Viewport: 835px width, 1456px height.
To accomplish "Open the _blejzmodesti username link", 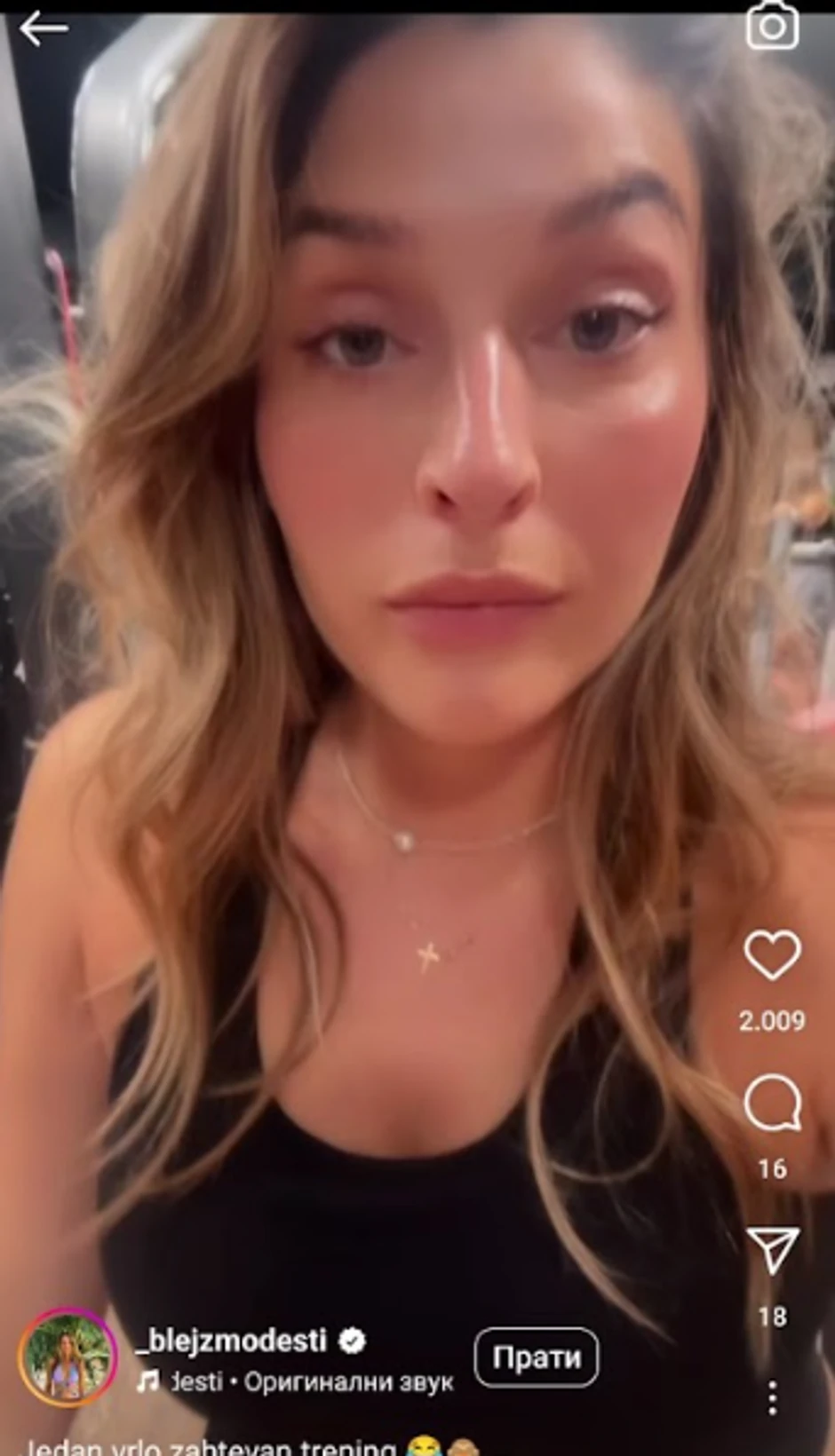I will coord(232,1340).
